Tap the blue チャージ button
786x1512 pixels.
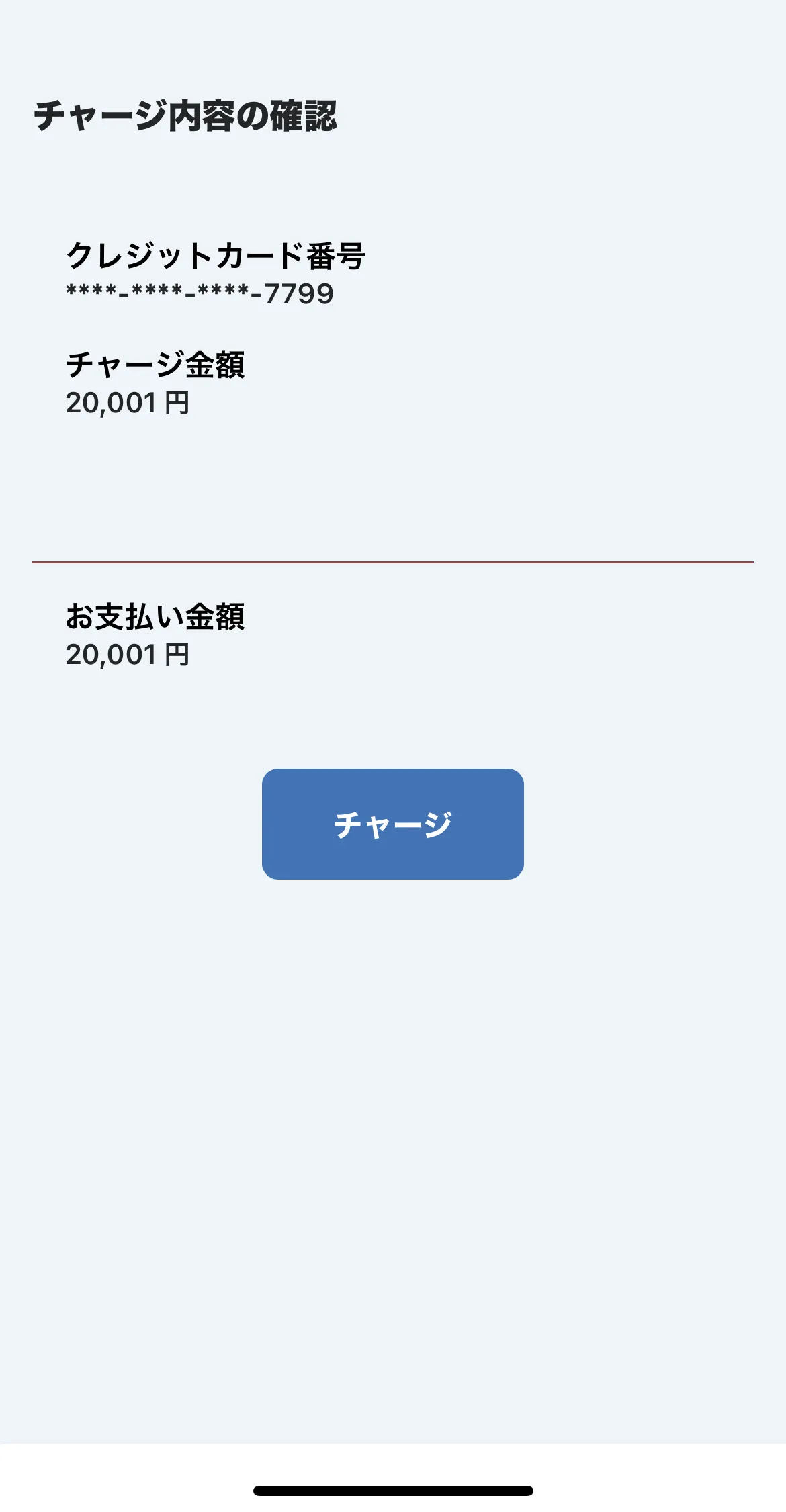pyautogui.click(x=392, y=824)
